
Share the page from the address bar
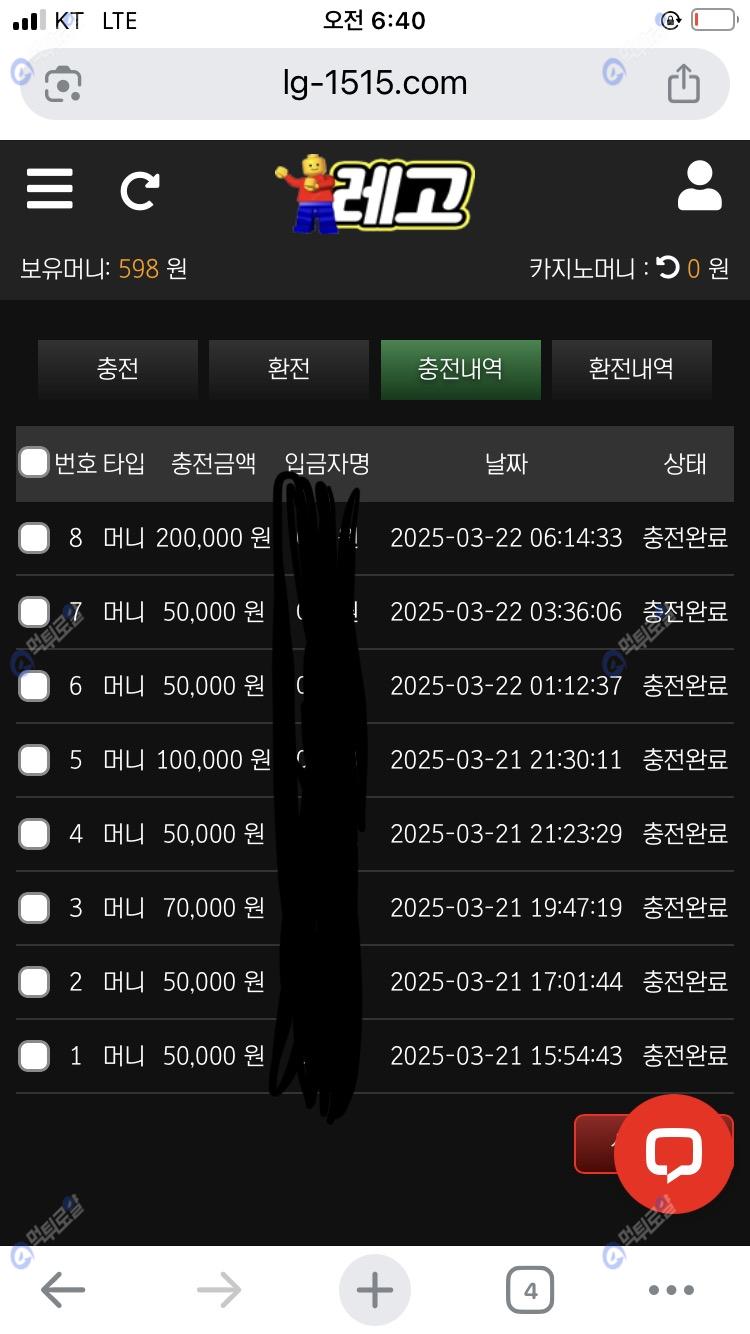pyautogui.click(x=684, y=83)
